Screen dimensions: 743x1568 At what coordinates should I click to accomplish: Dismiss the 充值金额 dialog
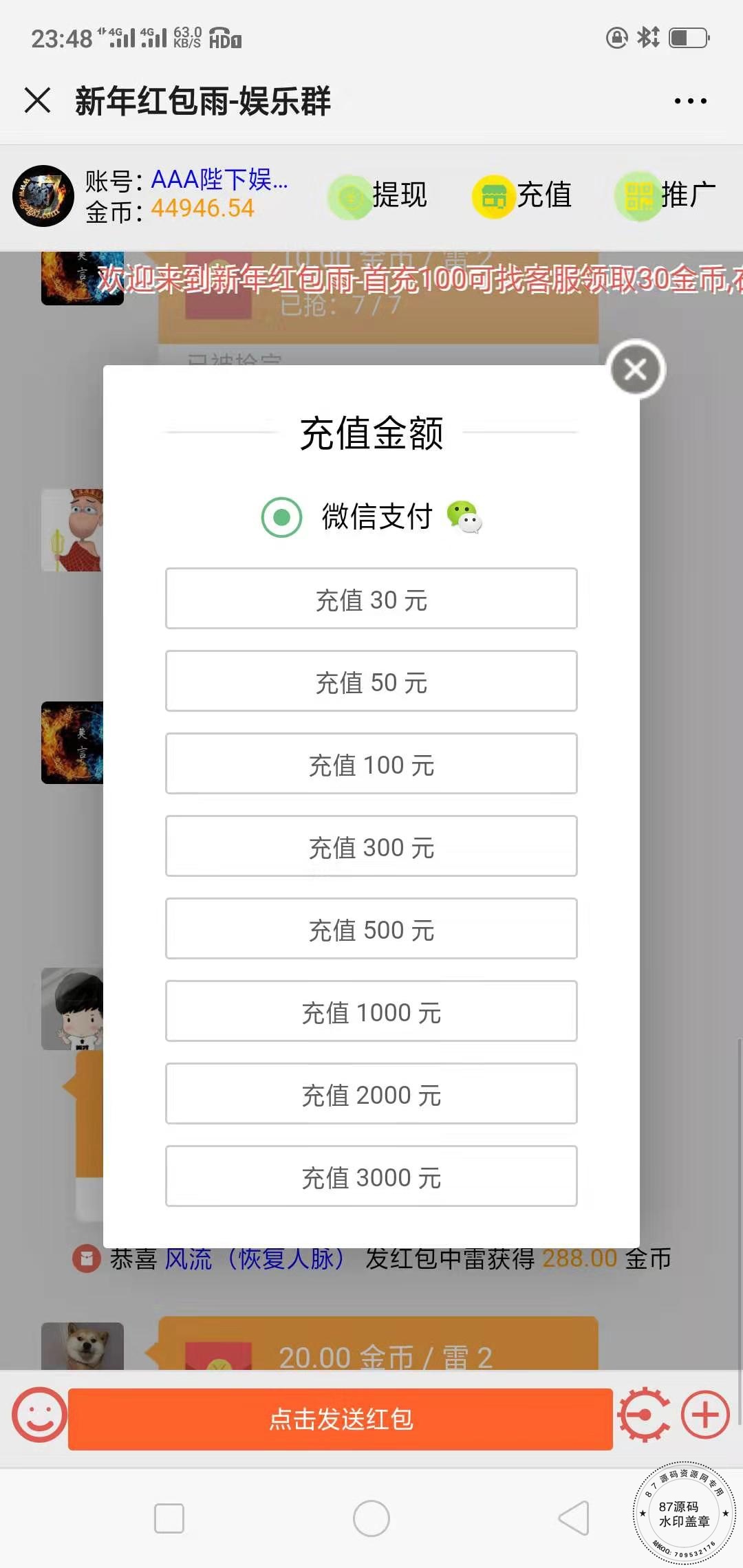point(637,369)
